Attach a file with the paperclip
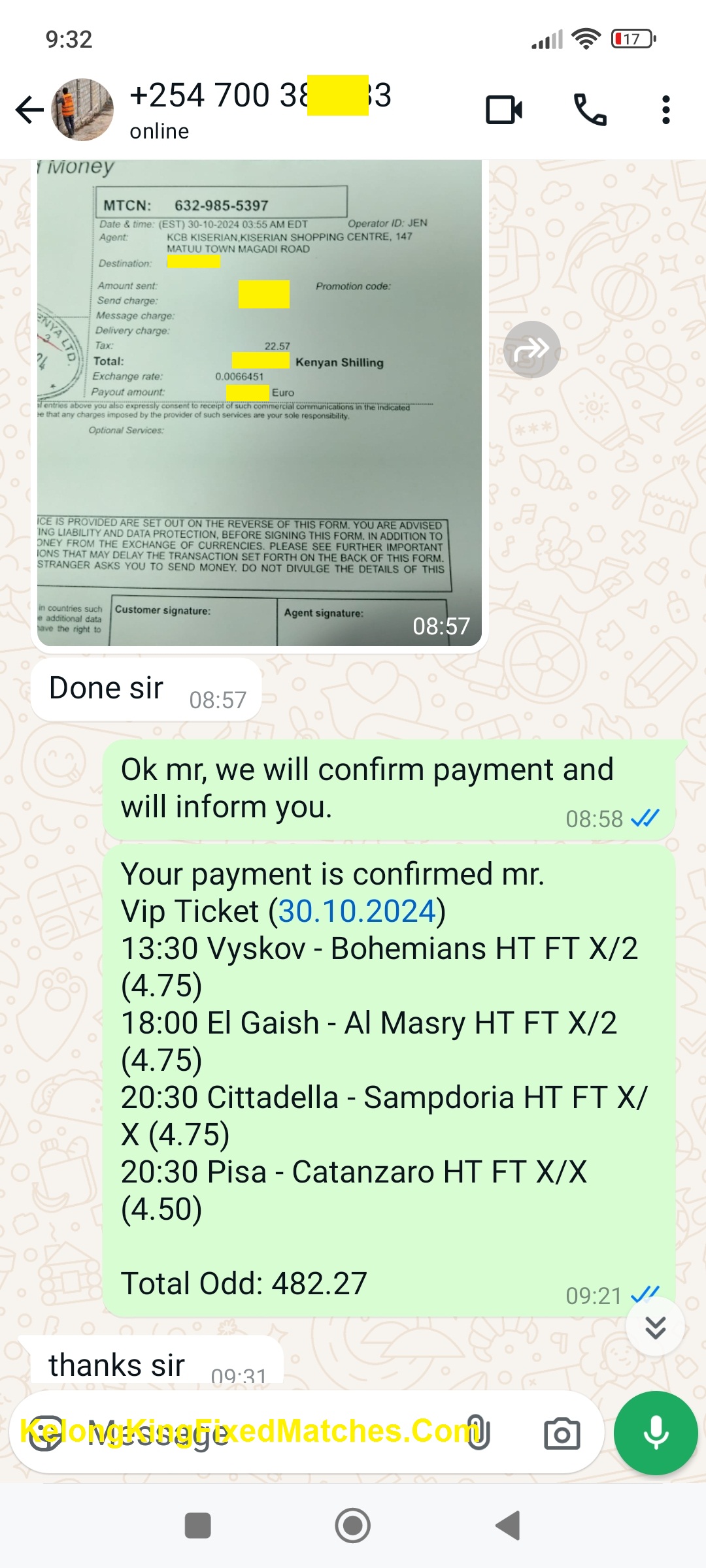This screenshot has height=1568, width=706. pyautogui.click(x=478, y=1433)
